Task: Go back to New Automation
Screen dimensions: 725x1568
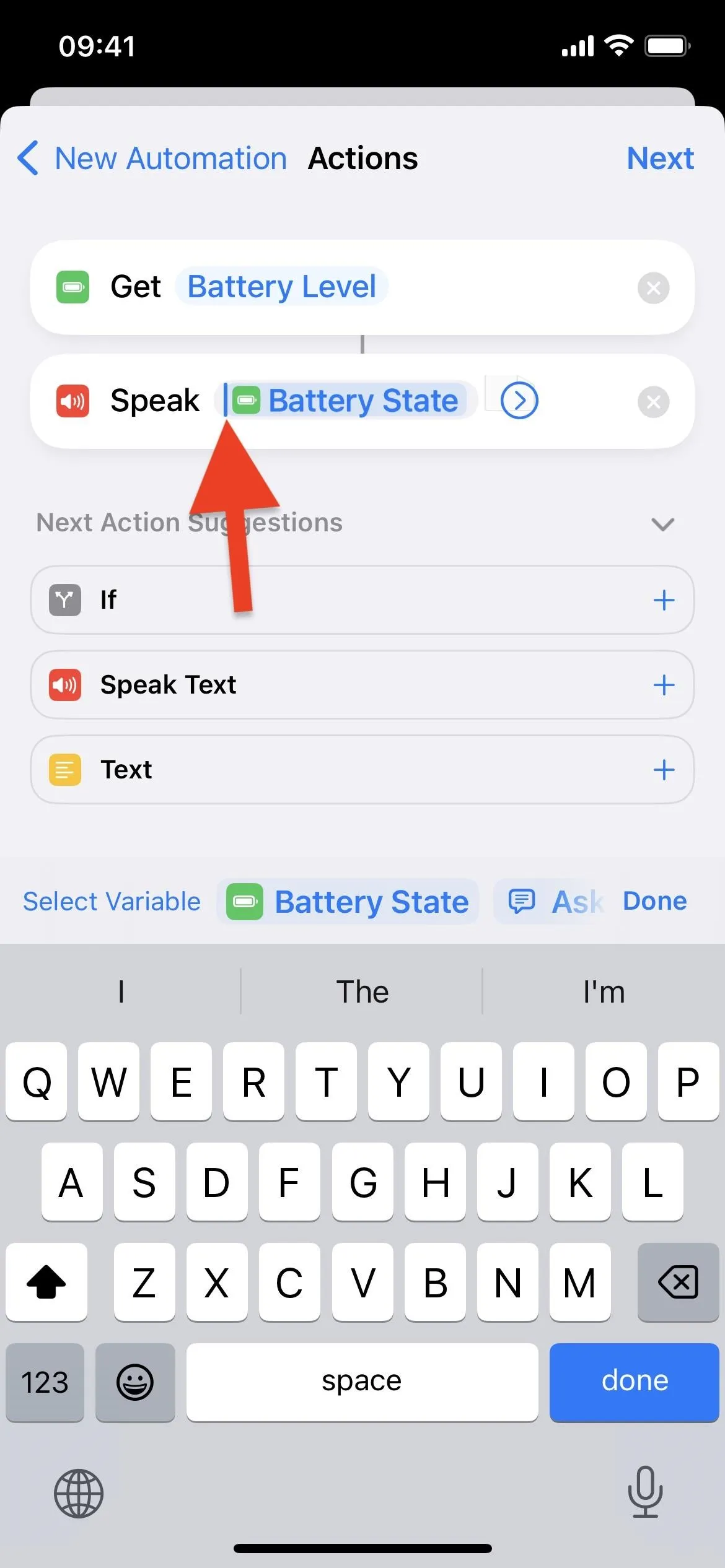Action: coord(152,159)
